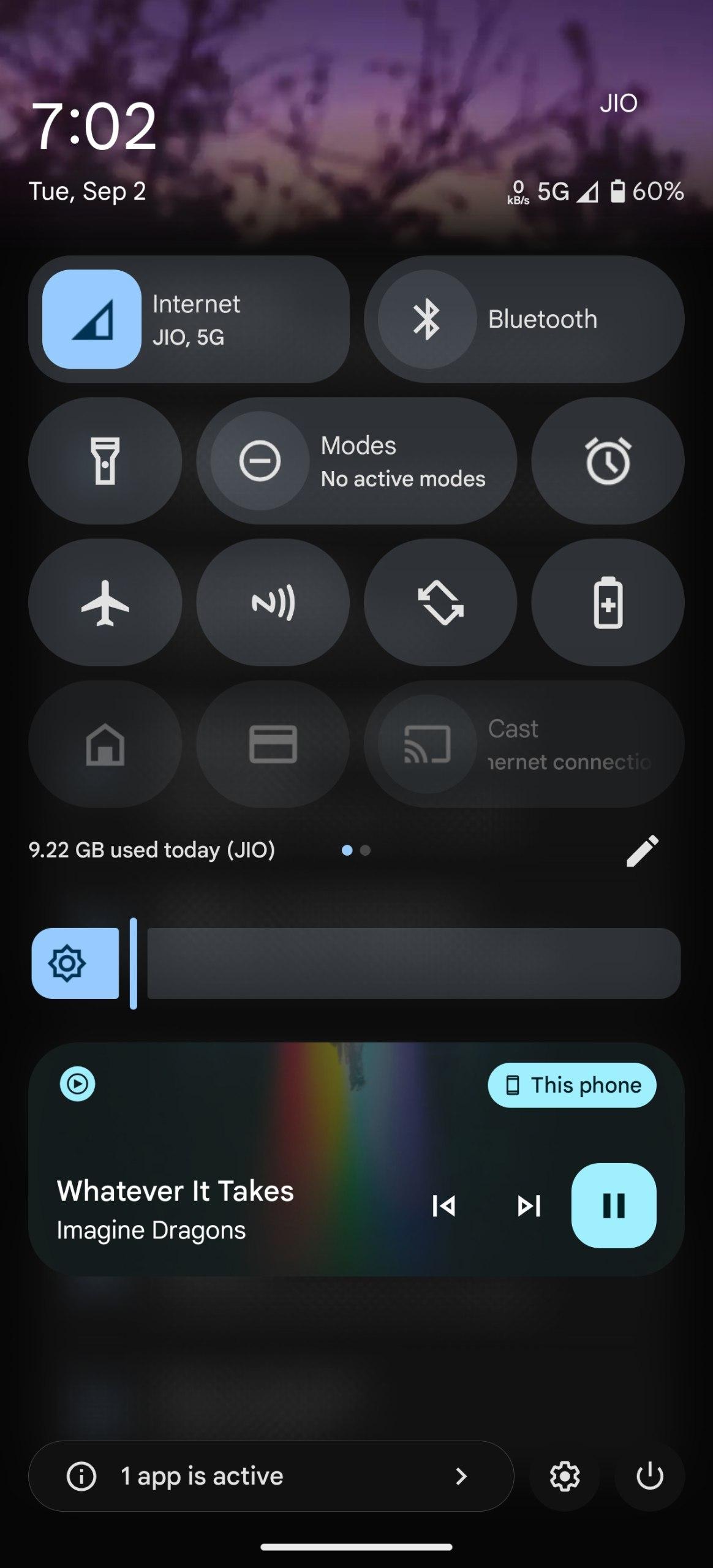
Task: Open Settings from the gear icon
Action: [564, 1476]
